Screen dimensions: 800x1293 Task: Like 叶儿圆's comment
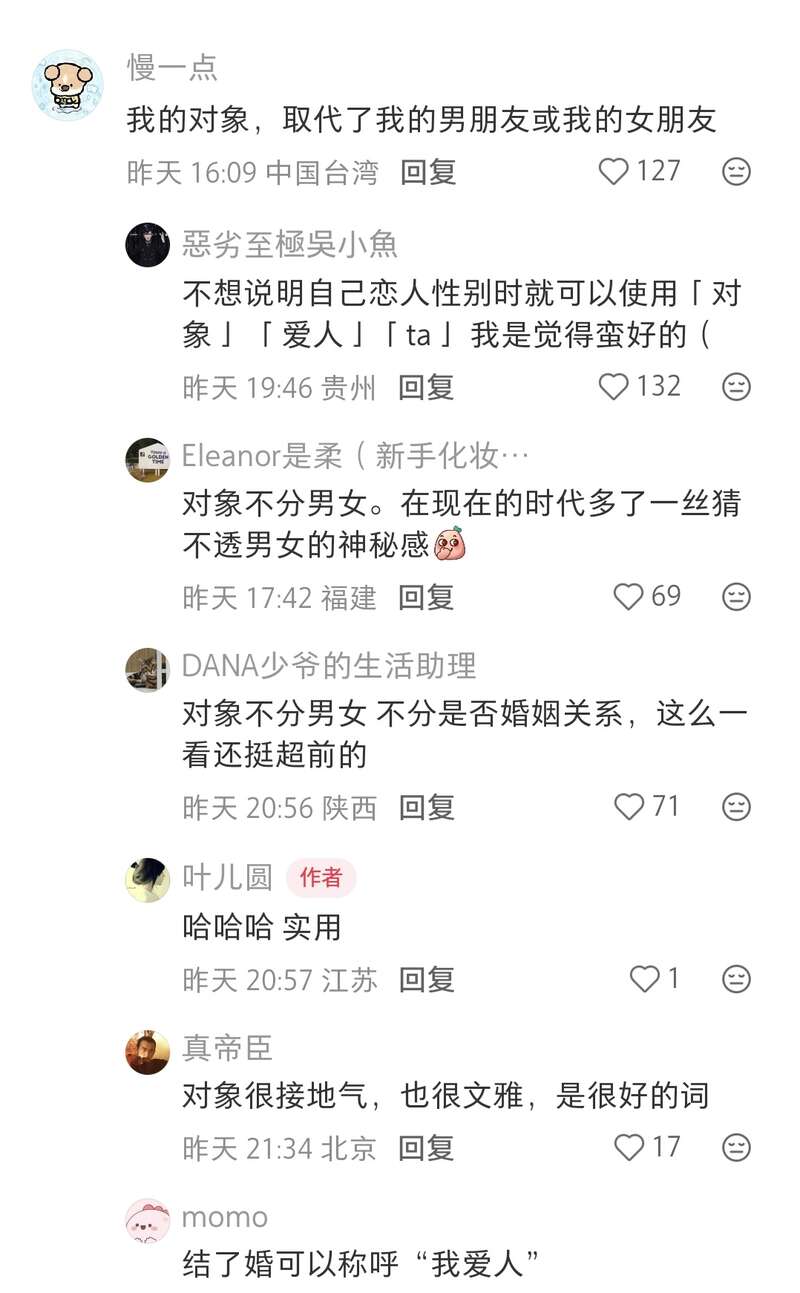click(645, 979)
